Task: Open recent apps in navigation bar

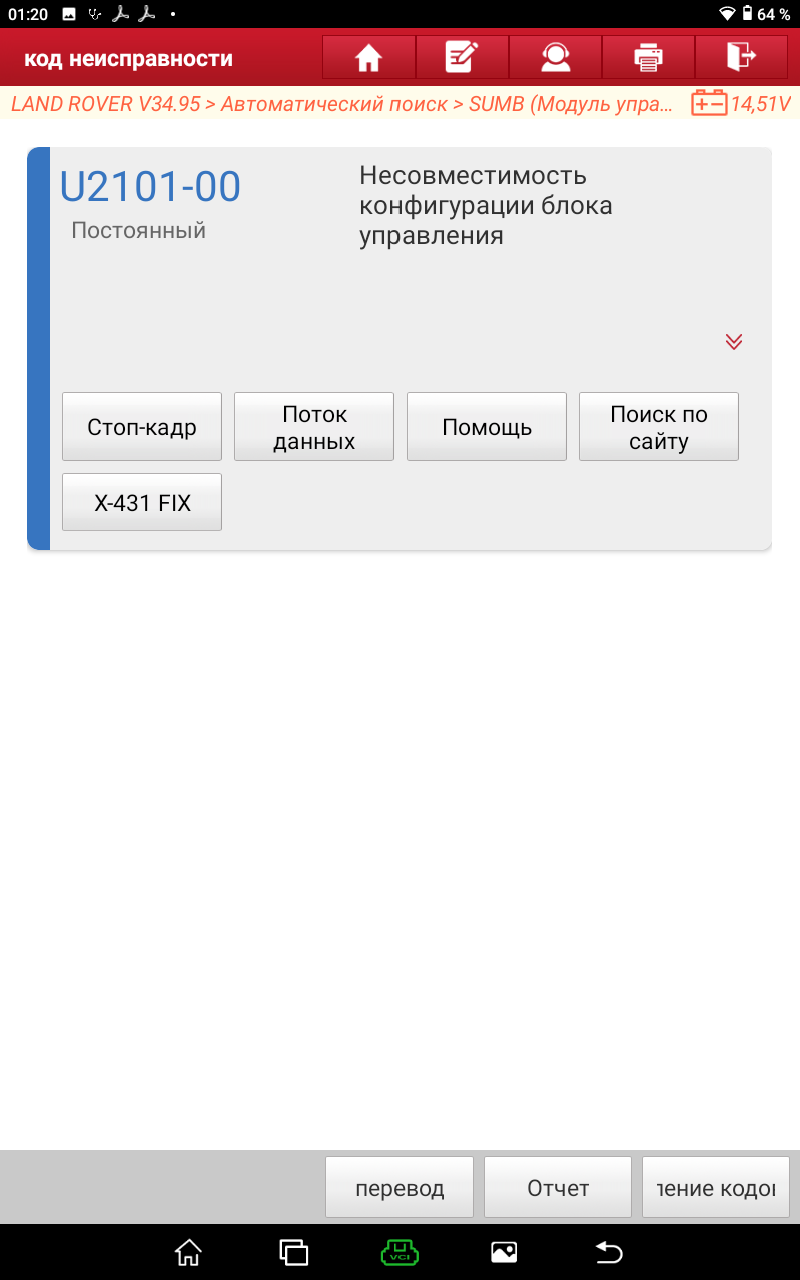Action: click(x=294, y=1252)
